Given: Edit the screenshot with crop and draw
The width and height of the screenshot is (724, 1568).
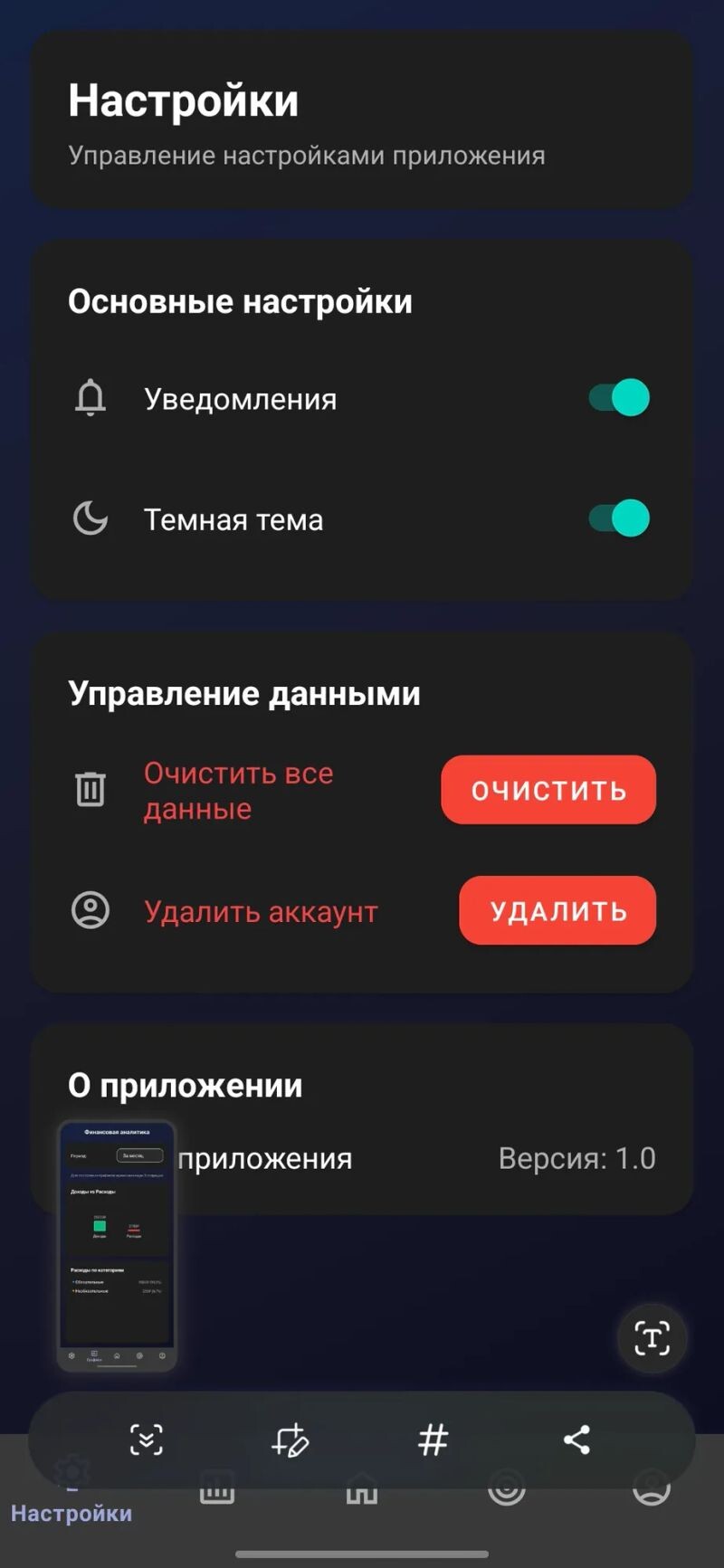Looking at the screenshot, I should click(291, 1440).
